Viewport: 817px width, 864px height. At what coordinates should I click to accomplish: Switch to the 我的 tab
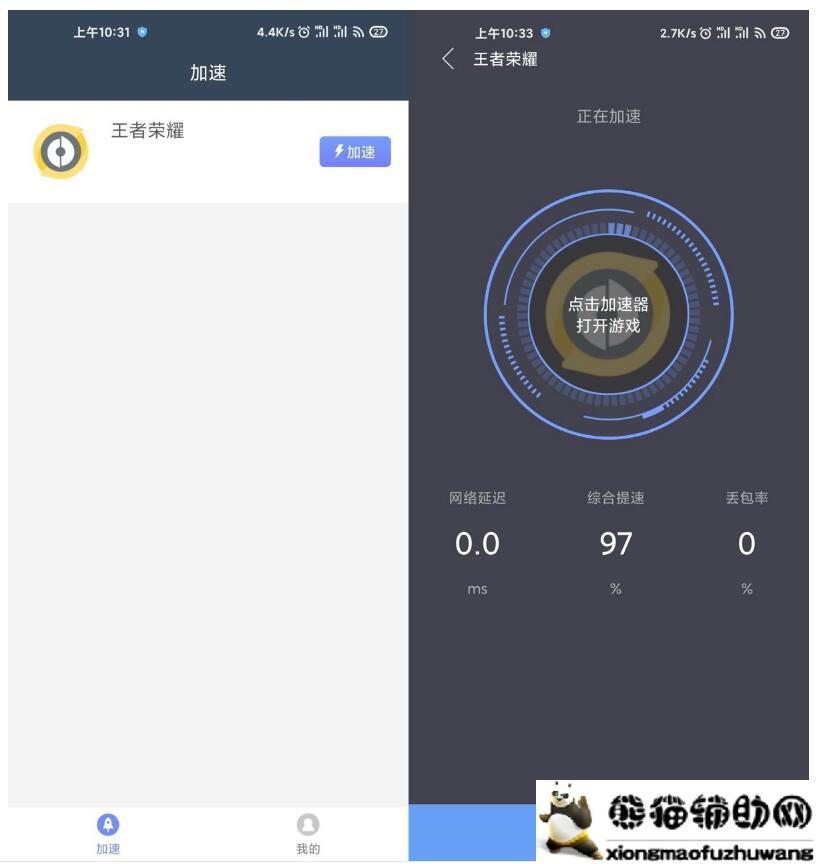(x=308, y=835)
